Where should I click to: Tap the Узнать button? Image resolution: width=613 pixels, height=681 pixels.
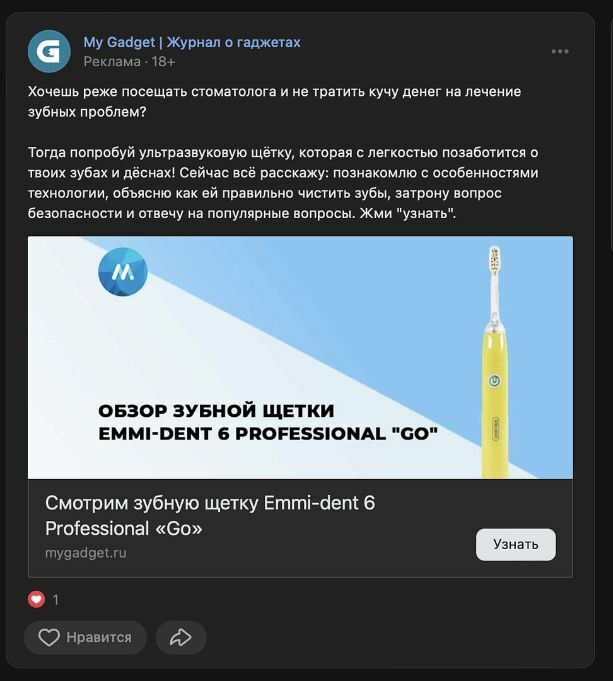tap(515, 544)
